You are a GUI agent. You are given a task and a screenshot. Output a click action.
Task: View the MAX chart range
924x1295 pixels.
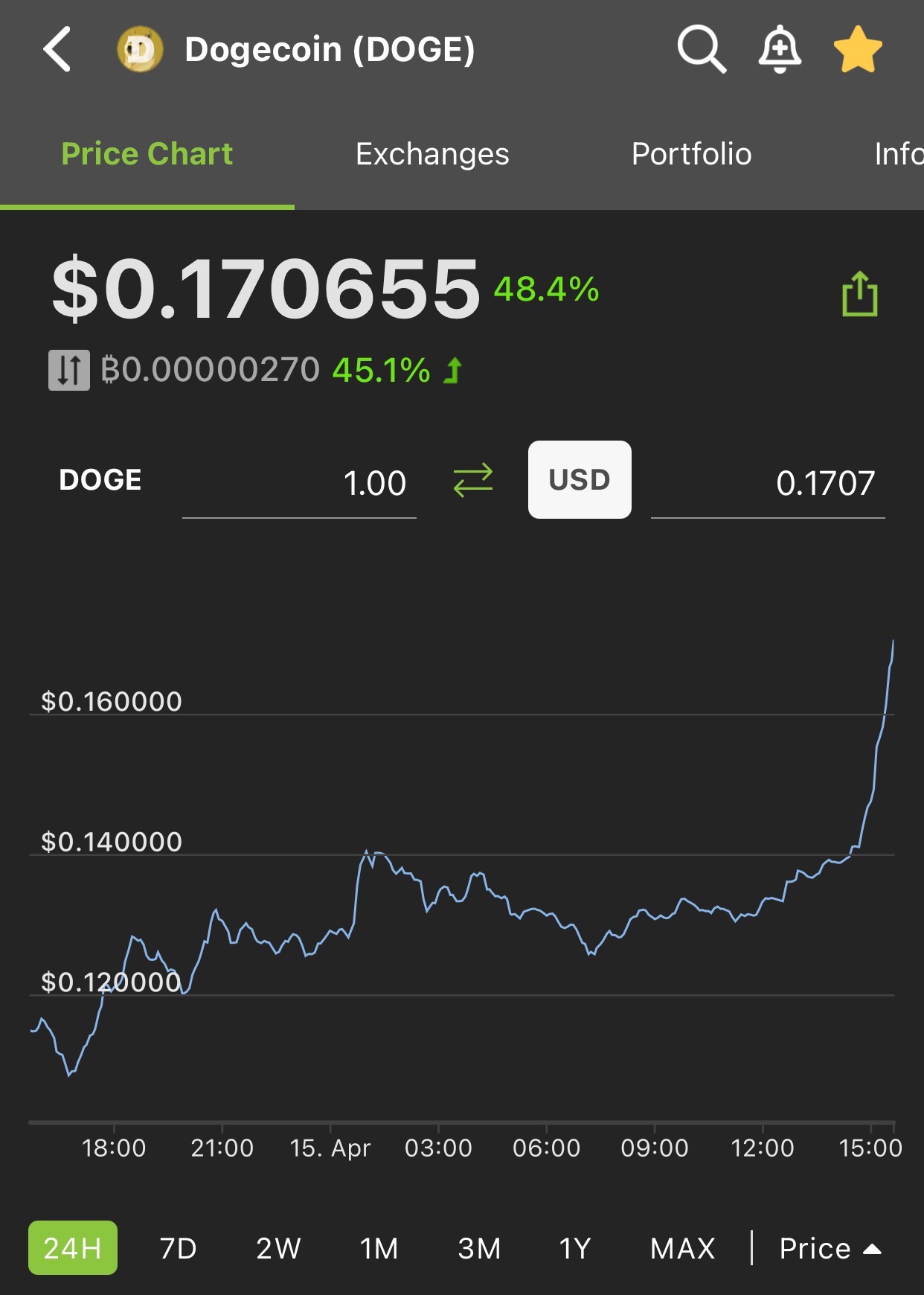[682, 1248]
